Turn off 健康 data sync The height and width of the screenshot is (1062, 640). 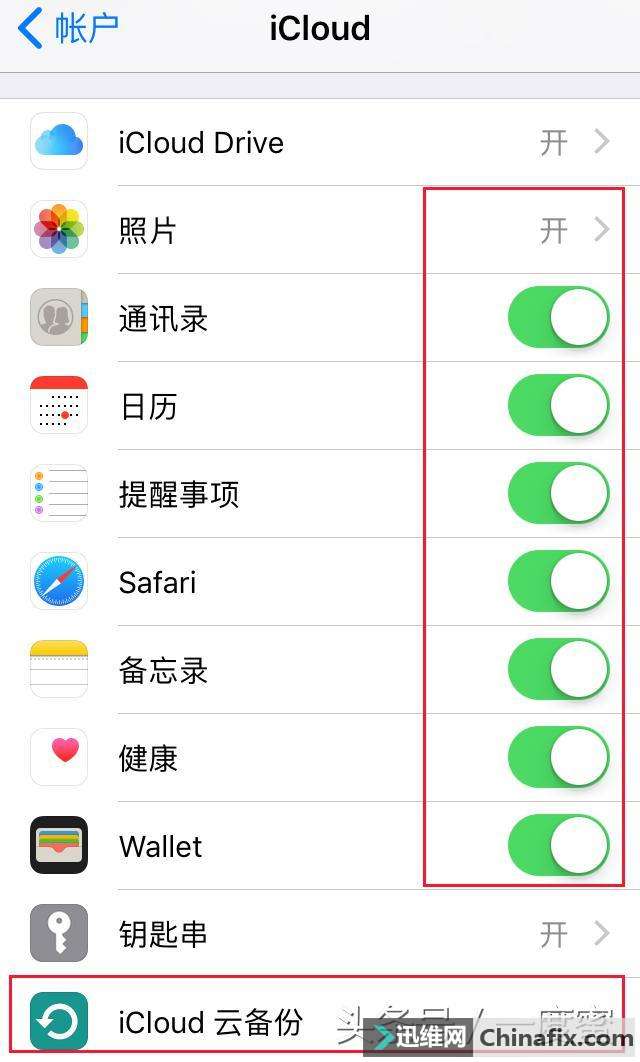click(558, 758)
